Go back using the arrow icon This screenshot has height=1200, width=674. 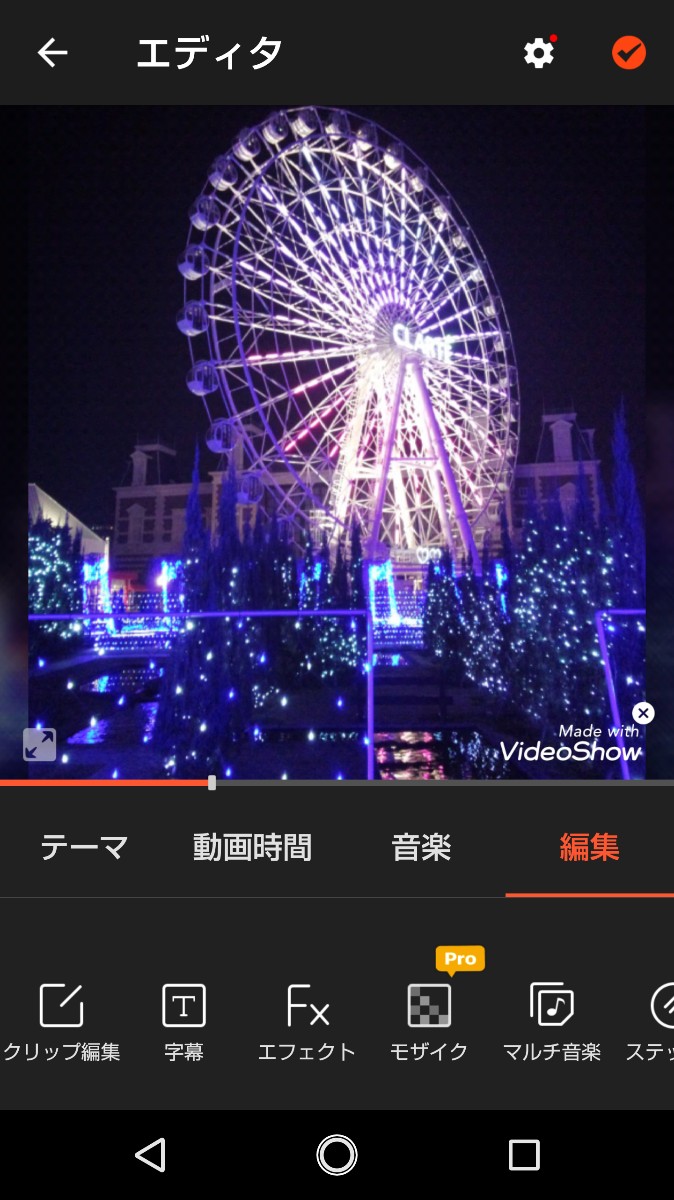point(52,53)
